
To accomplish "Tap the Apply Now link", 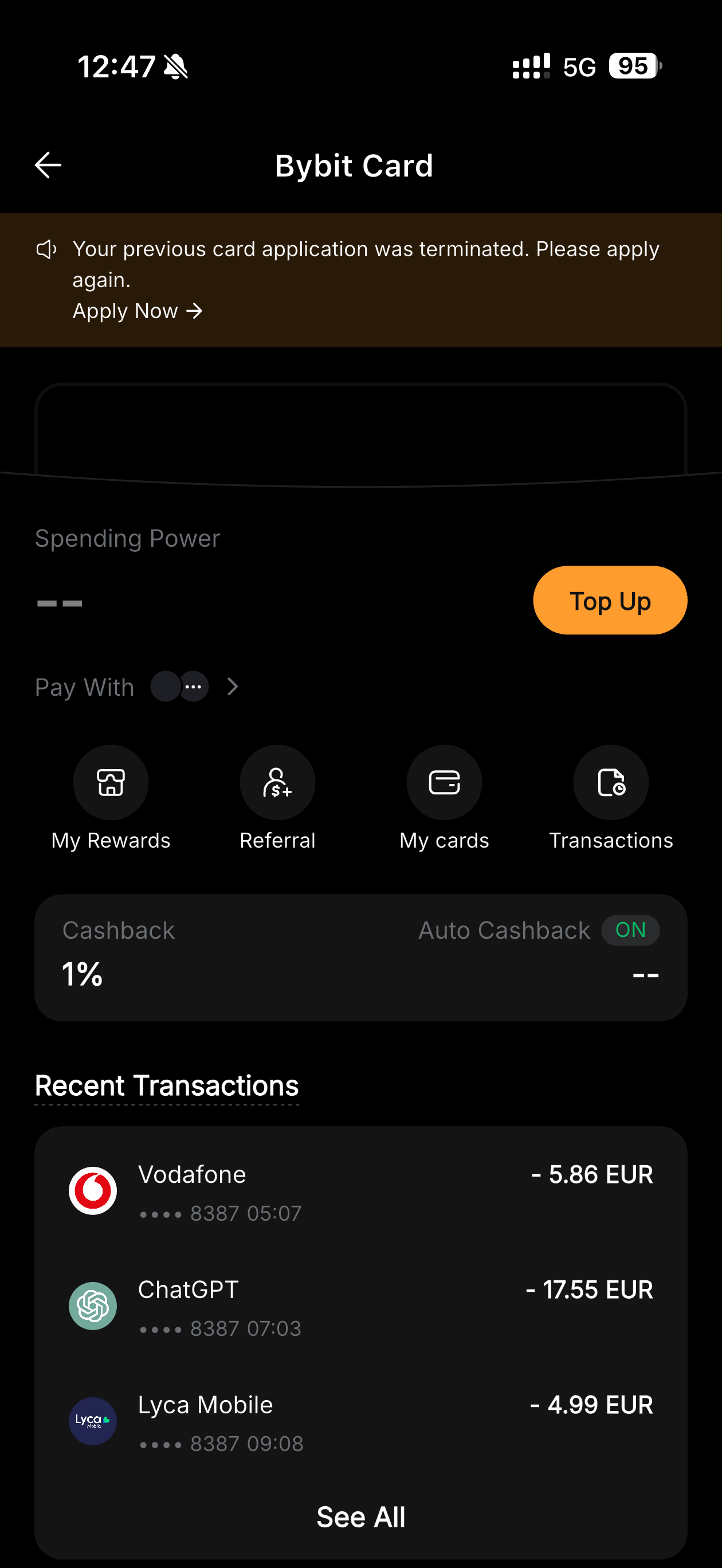I will 138,311.
